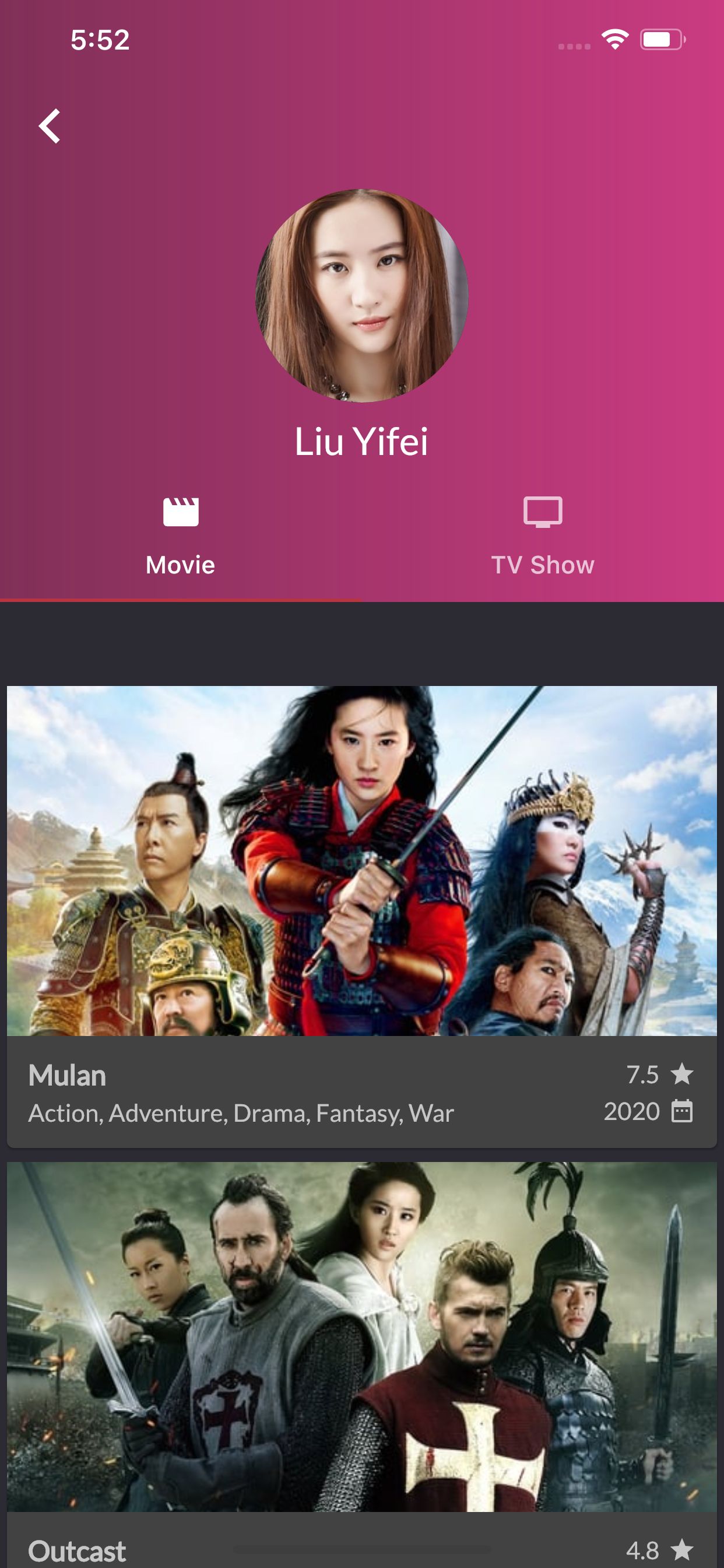Select the Movie tab
Image resolution: width=724 pixels, height=1568 pixels.
tap(181, 536)
